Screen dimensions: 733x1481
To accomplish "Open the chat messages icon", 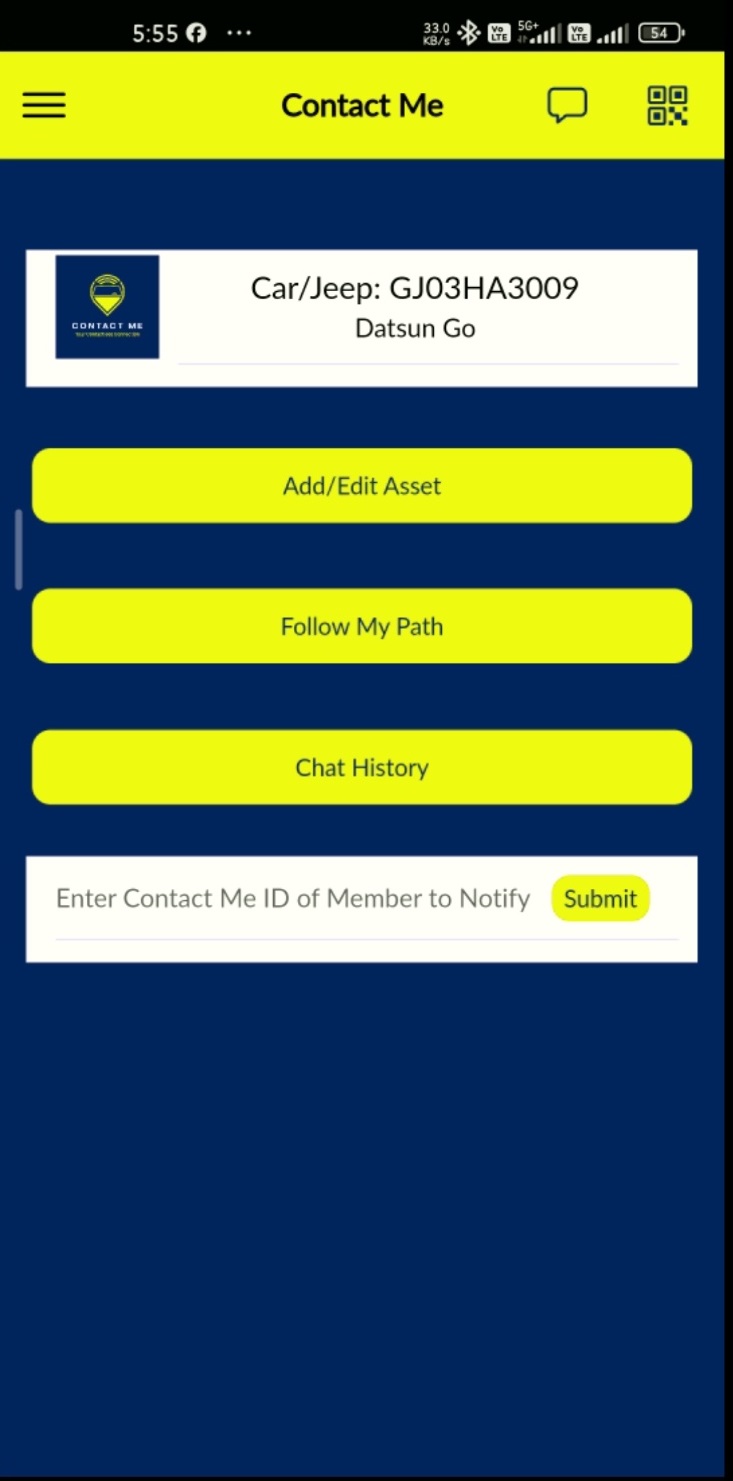I will click(567, 105).
